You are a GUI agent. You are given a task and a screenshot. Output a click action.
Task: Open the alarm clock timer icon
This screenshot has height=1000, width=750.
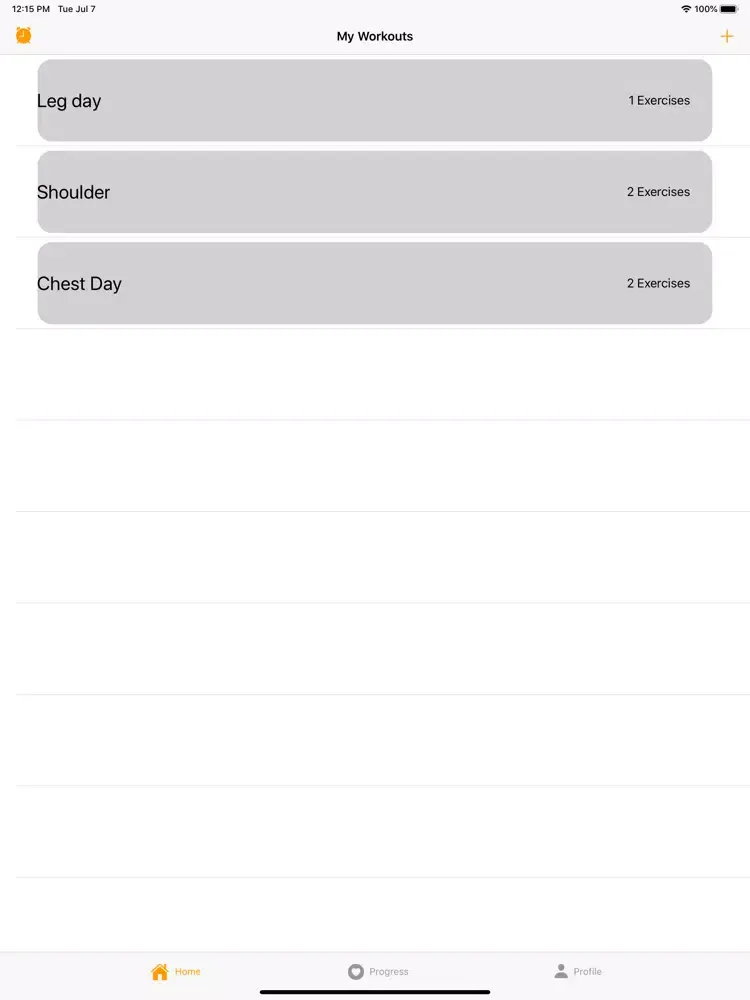24,36
